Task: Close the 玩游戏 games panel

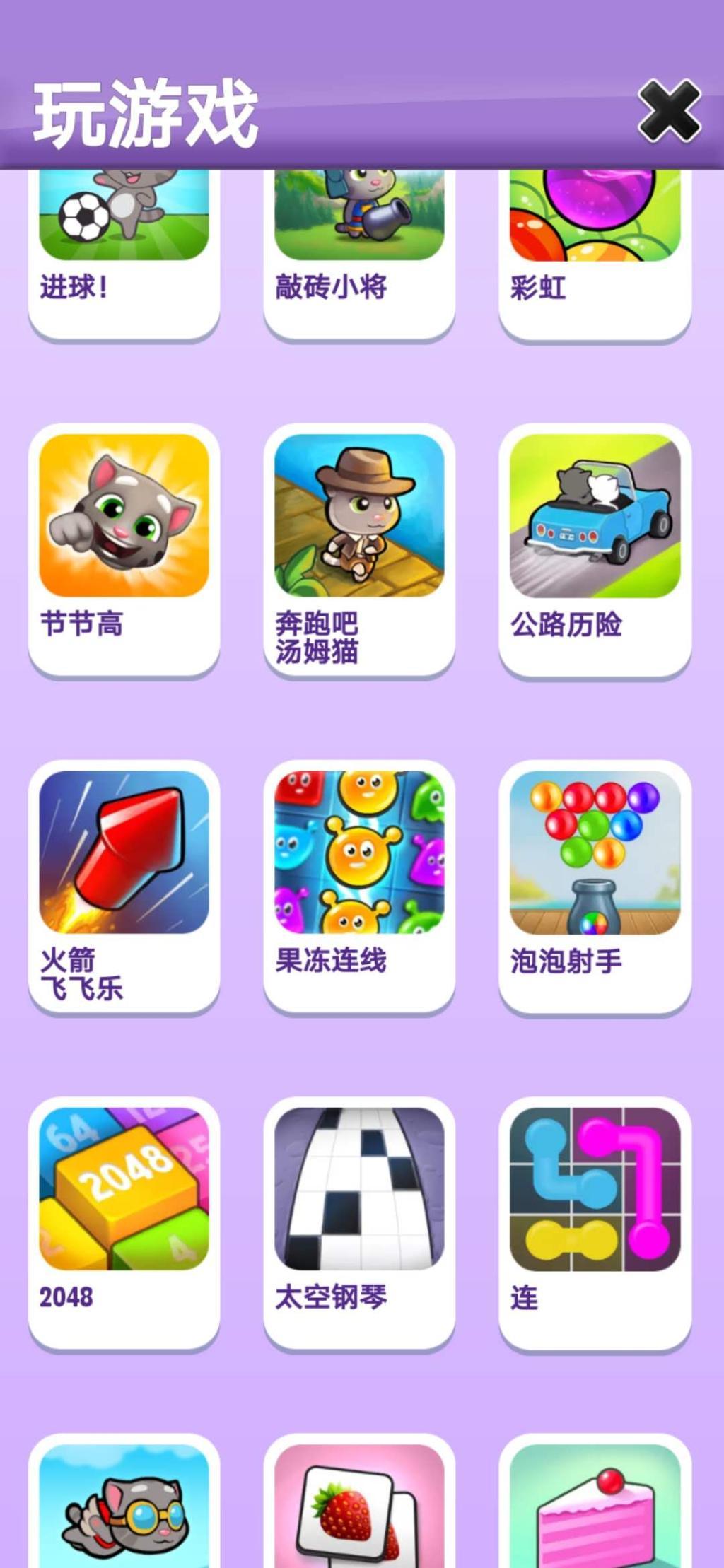Action: click(x=669, y=112)
